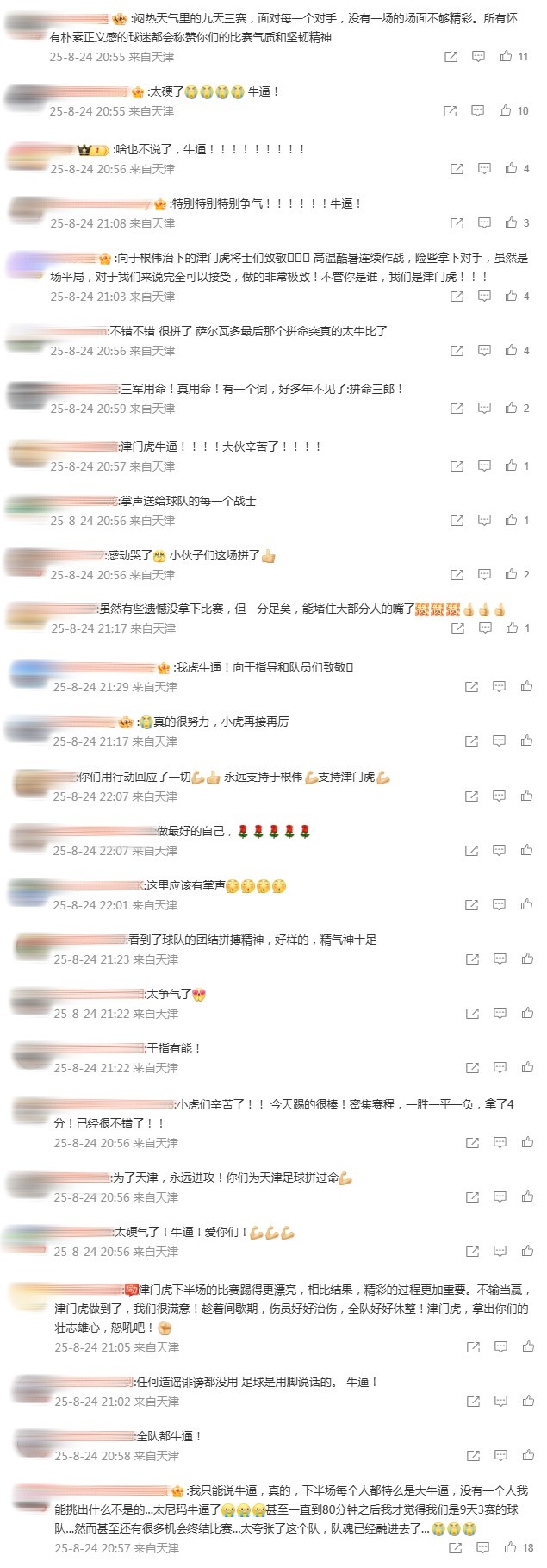Reply to the comment about 向于根伟治下的津门虎将士们致敬
This screenshot has width=547, height=1568.
pos(484,296)
